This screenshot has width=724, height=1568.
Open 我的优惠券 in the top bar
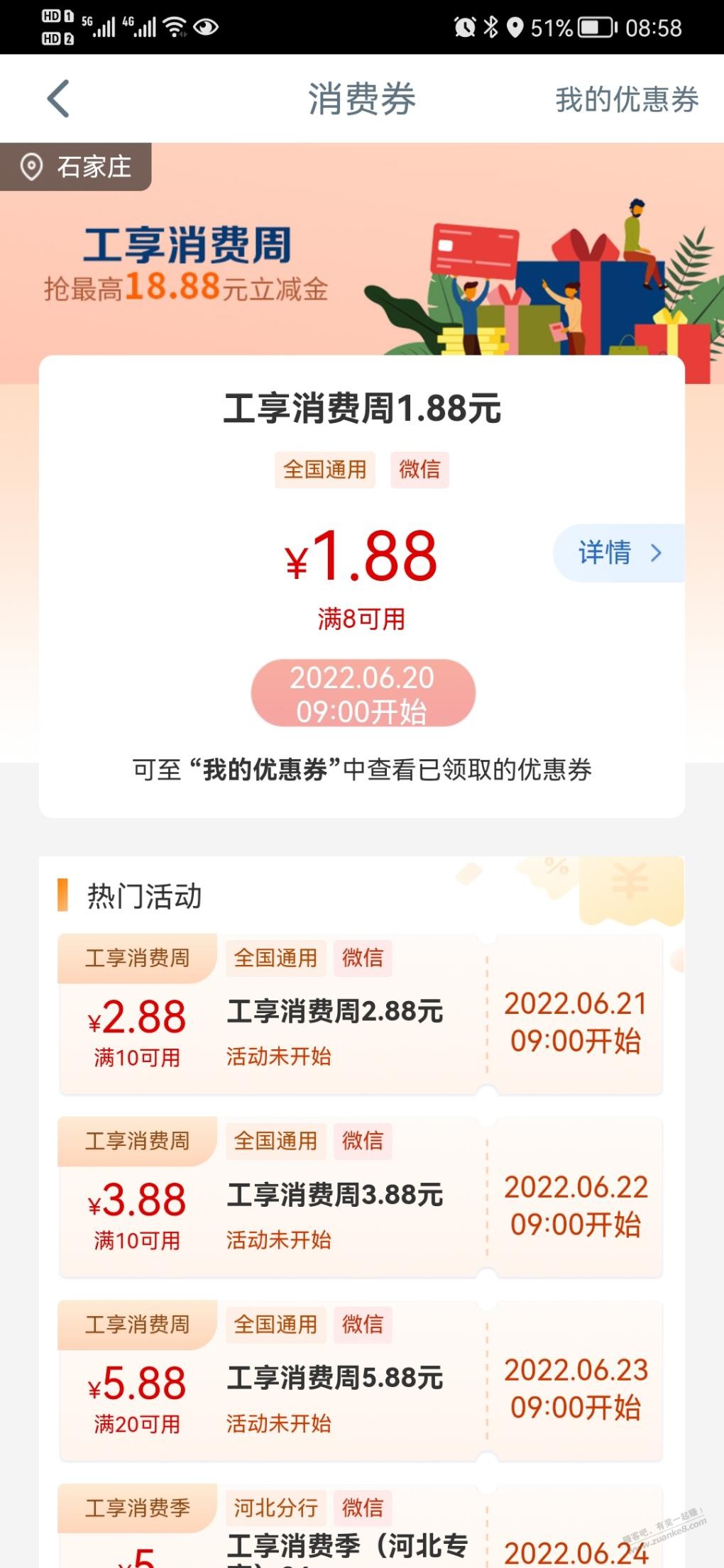(627, 99)
